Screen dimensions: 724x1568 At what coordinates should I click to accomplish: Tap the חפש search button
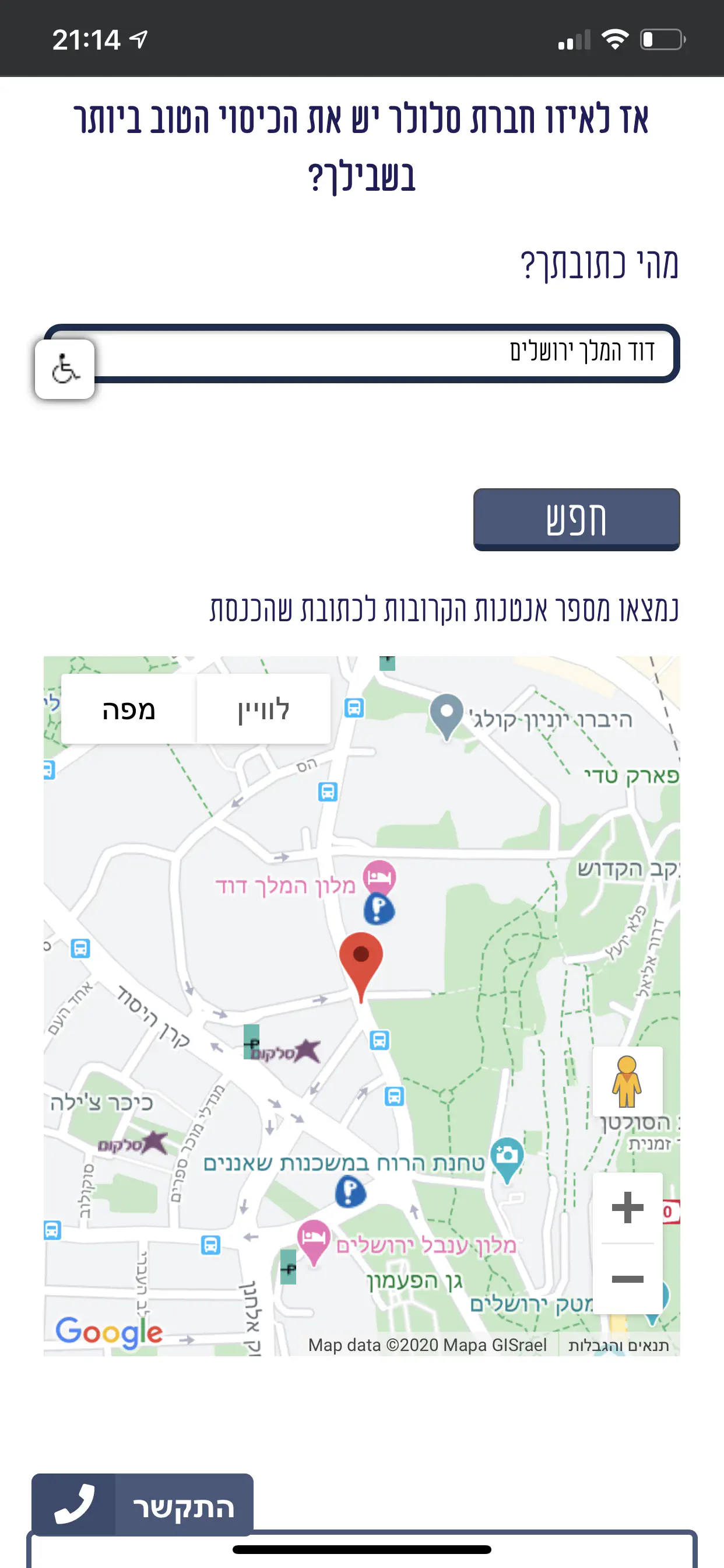(575, 519)
